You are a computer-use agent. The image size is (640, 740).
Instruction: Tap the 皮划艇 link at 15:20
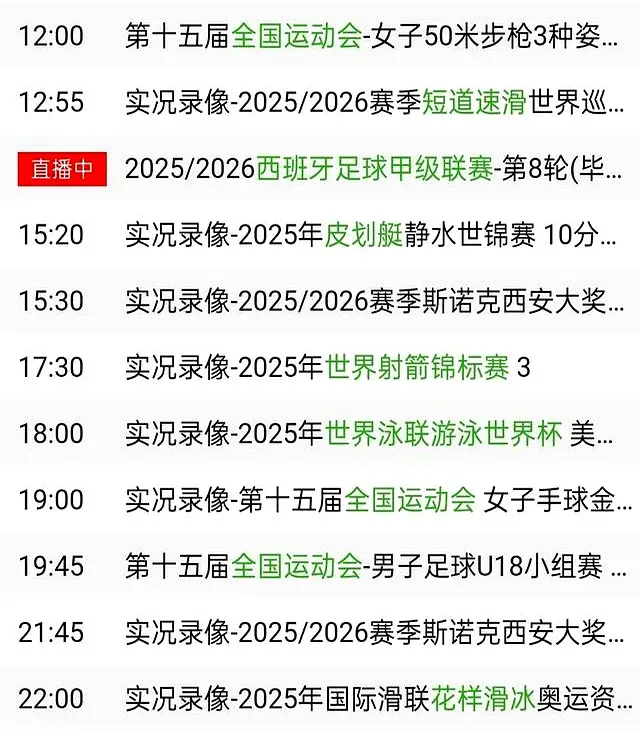coord(364,235)
